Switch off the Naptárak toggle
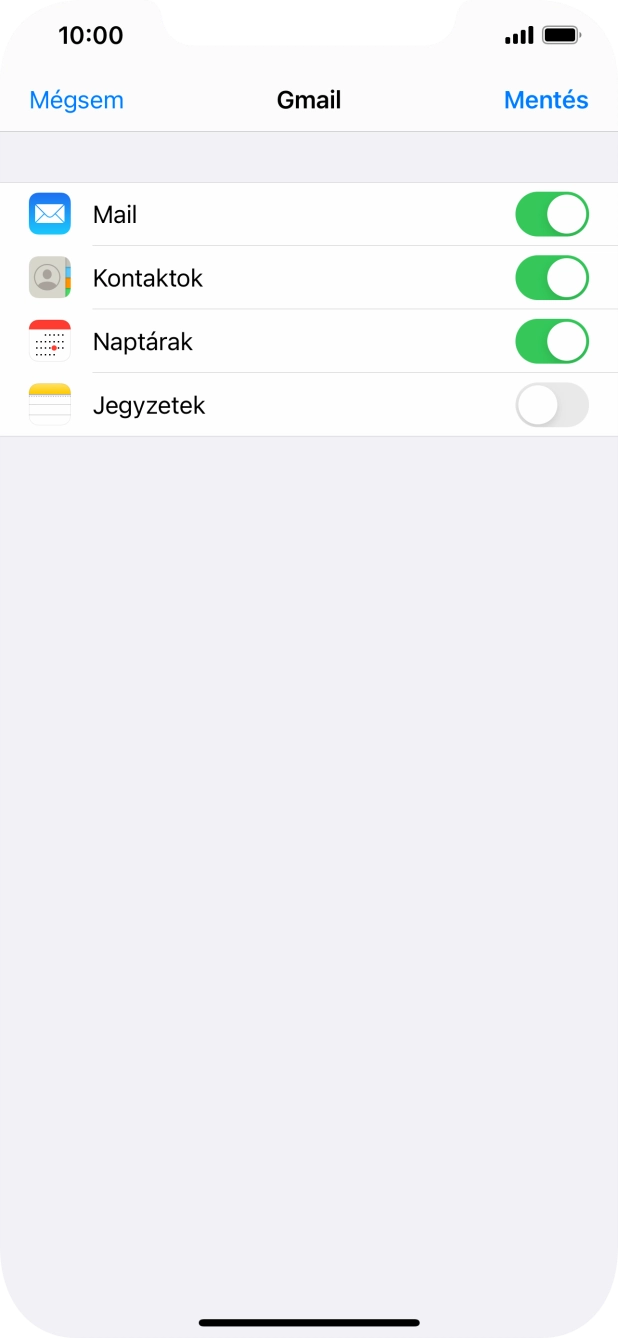This screenshot has width=618, height=1338. (x=551, y=342)
